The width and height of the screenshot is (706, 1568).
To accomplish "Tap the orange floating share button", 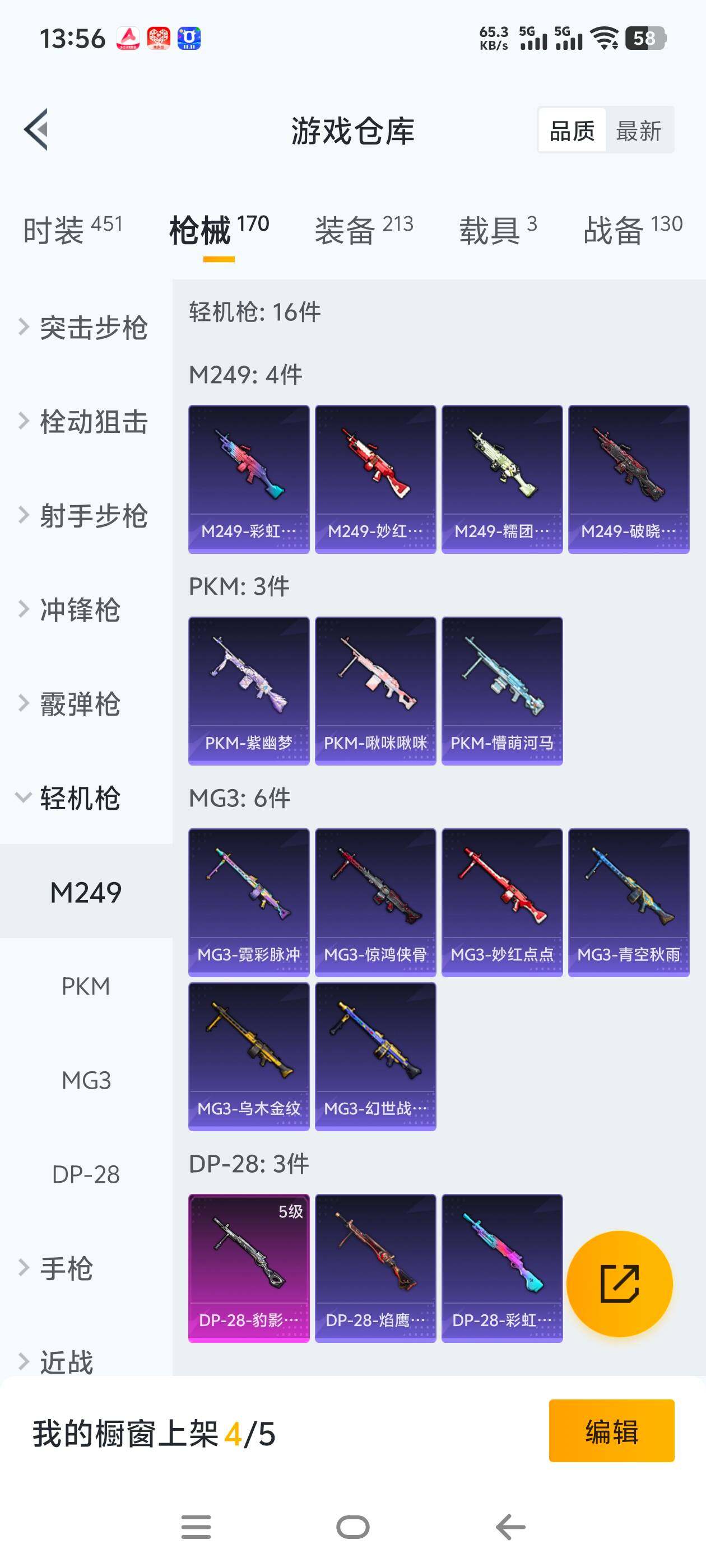I will 619,1283.
